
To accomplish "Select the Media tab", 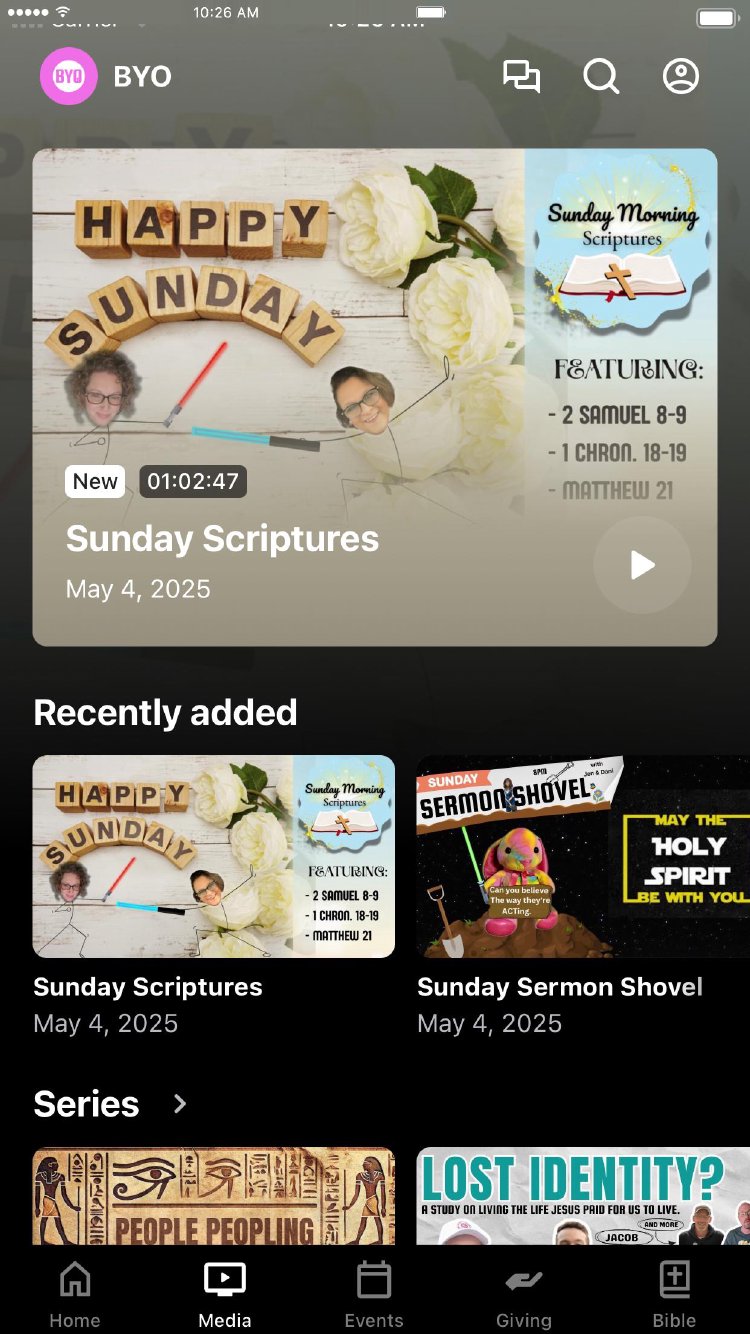I will click(x=225, y=1294).
